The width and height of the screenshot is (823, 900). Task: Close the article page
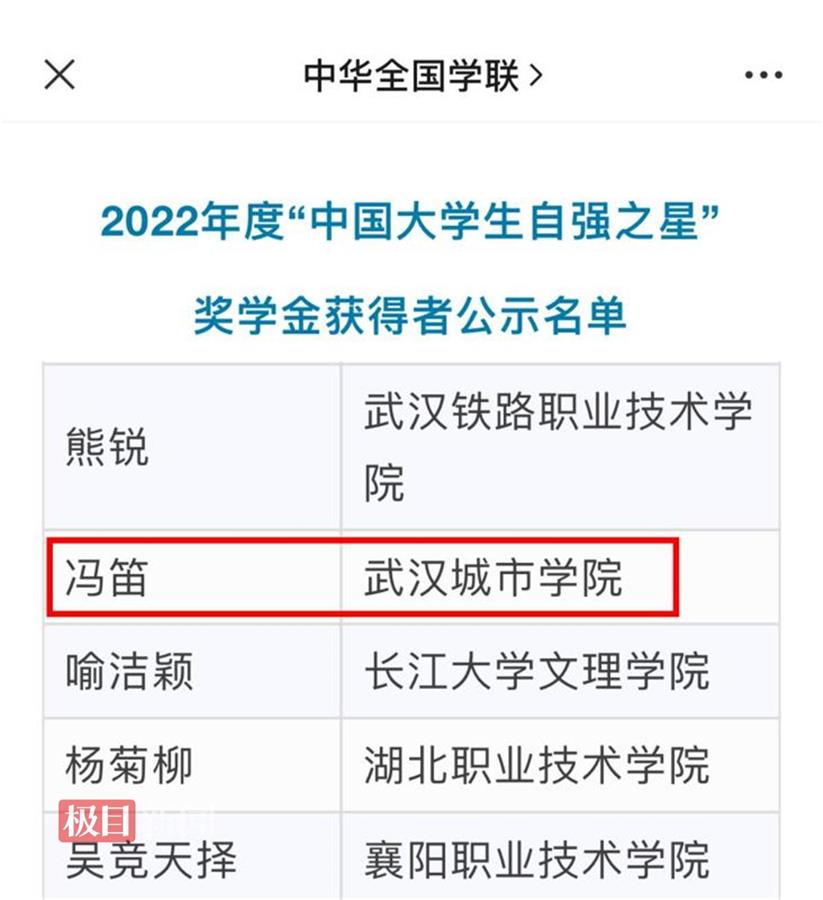[x=60, y=75]
